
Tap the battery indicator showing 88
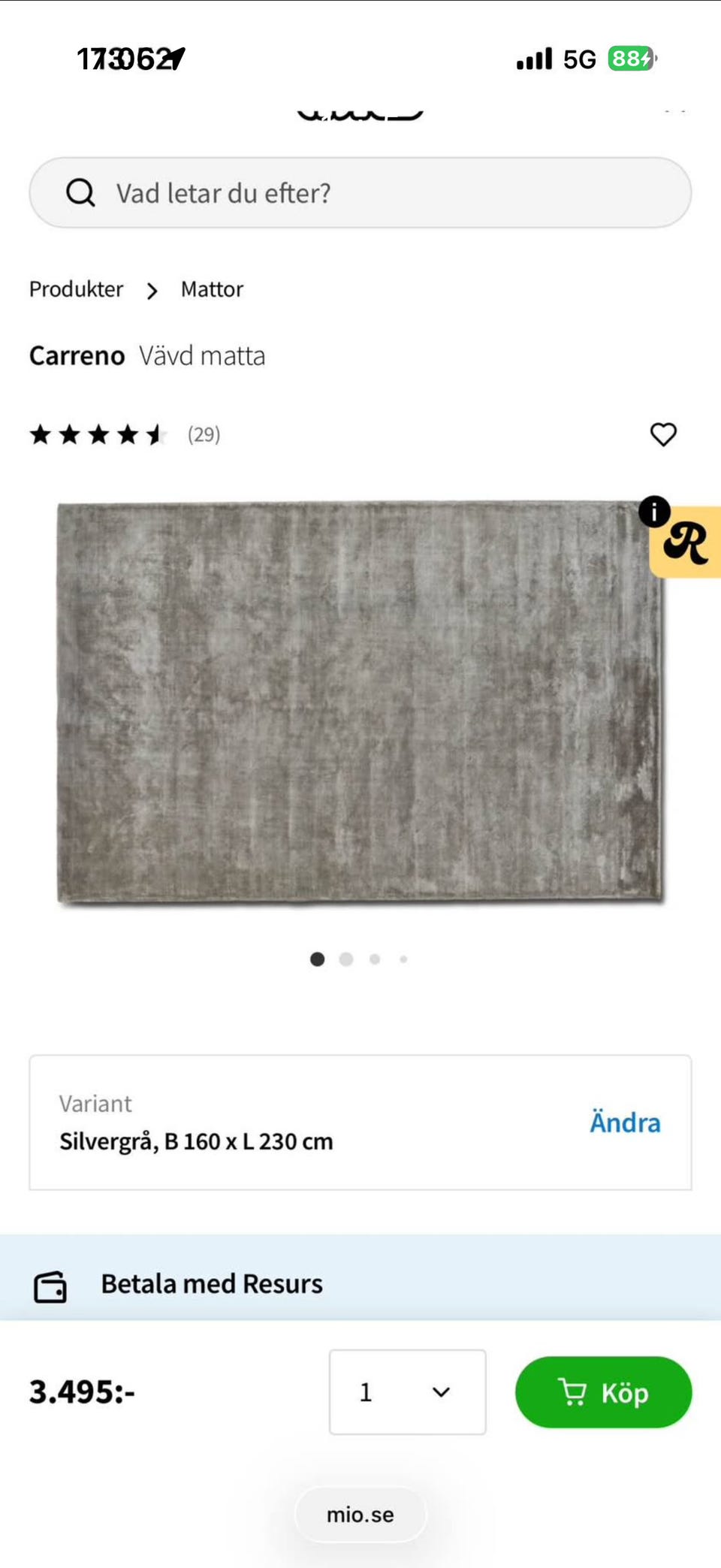(x=631, y=58)
